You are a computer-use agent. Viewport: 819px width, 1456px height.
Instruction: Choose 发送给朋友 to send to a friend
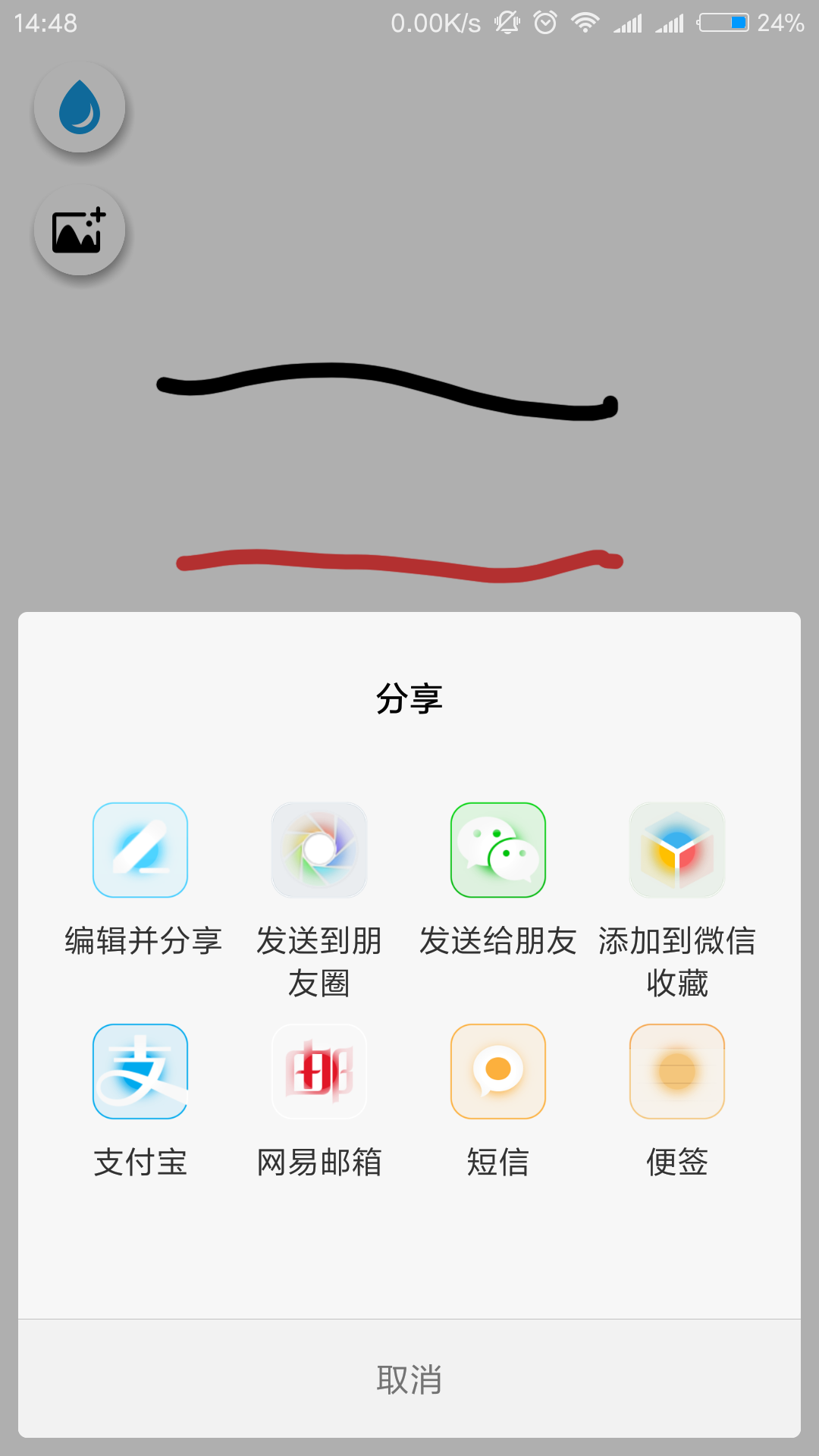coord(498,850)
